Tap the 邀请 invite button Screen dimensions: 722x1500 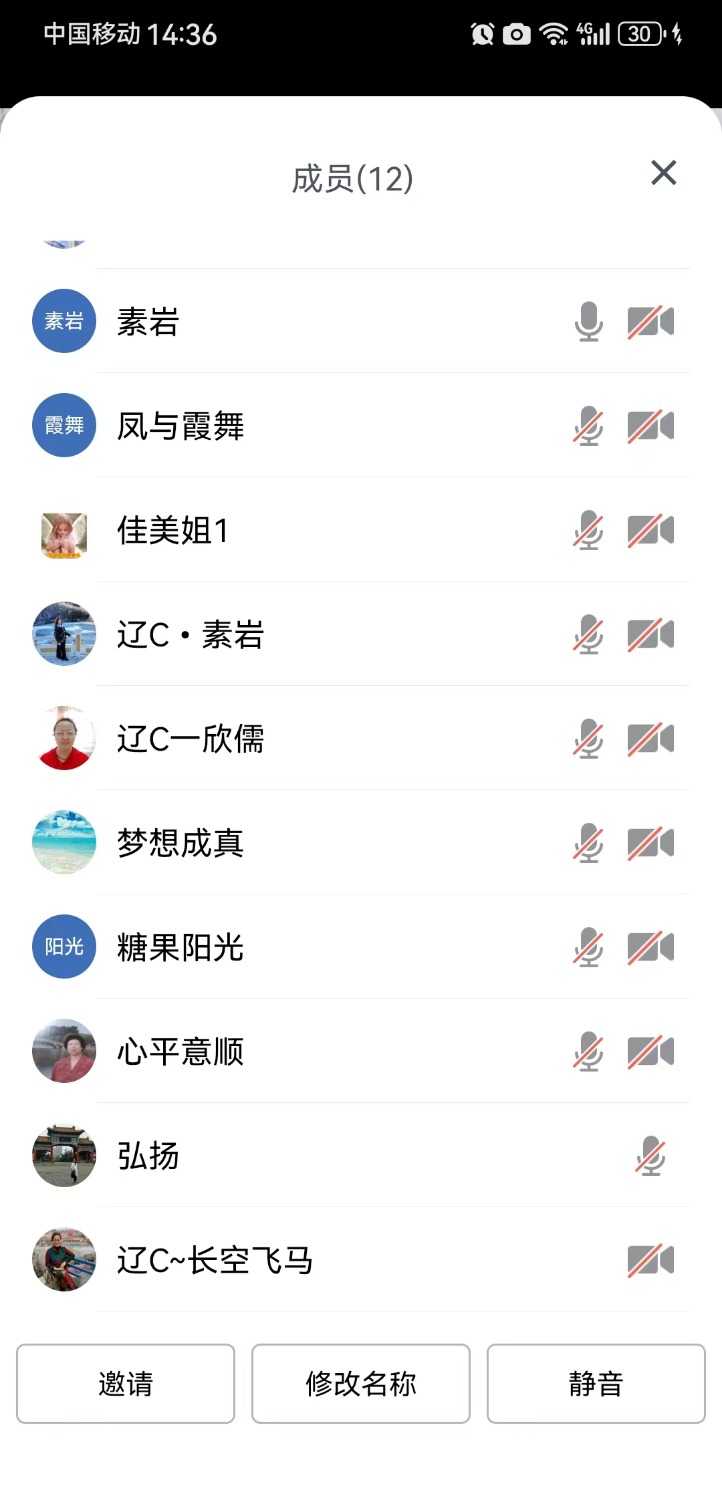tap(125, 1384)
